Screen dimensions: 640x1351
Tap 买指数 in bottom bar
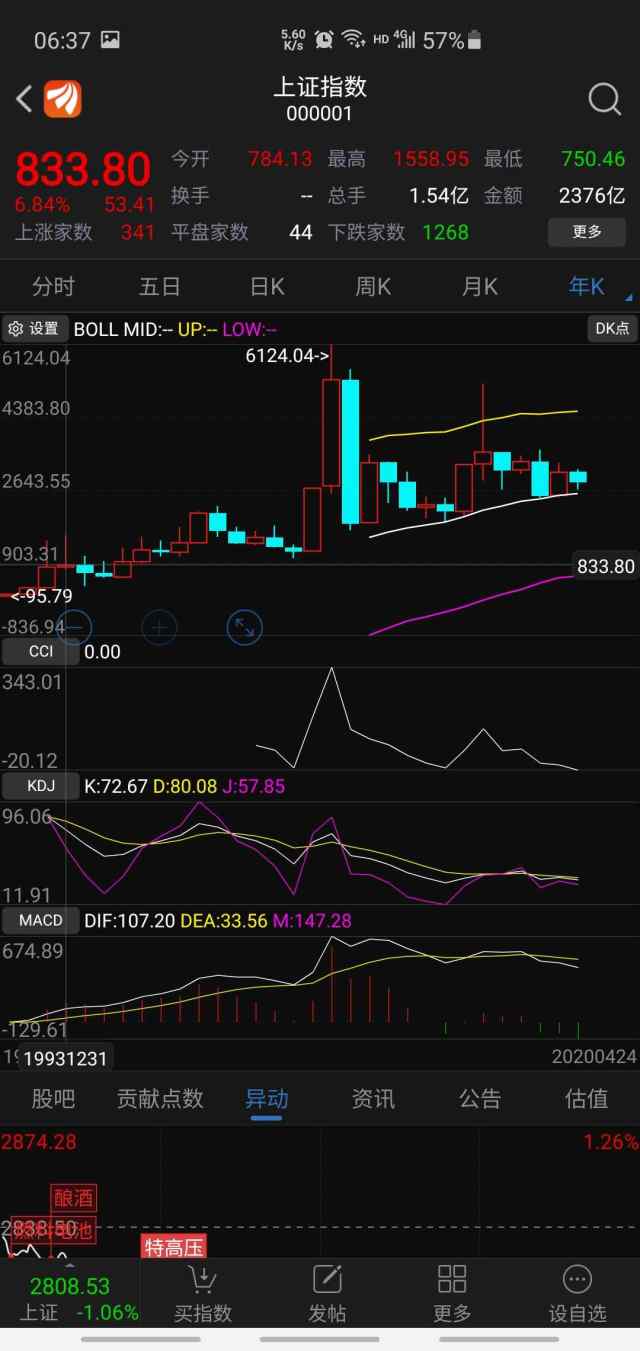coord(202,1293)
